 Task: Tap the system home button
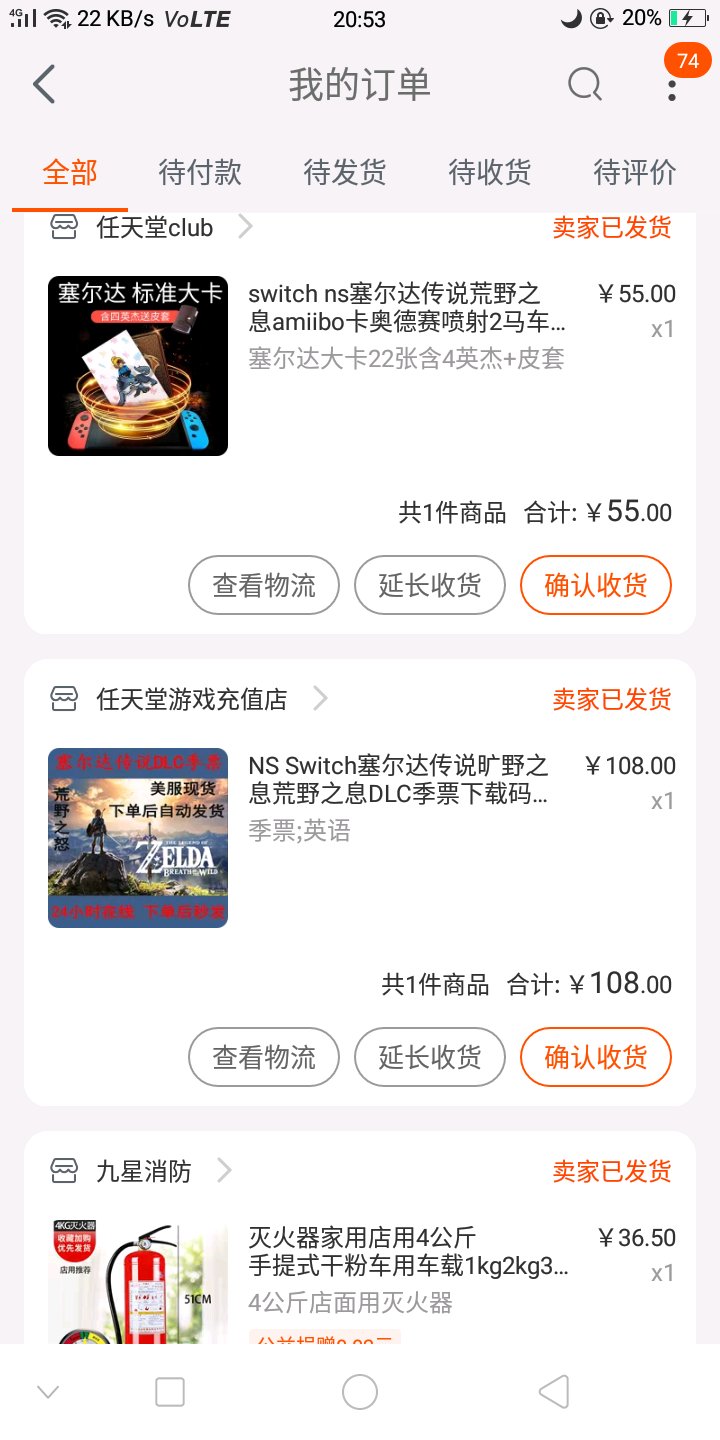(x=360, y=1392)
